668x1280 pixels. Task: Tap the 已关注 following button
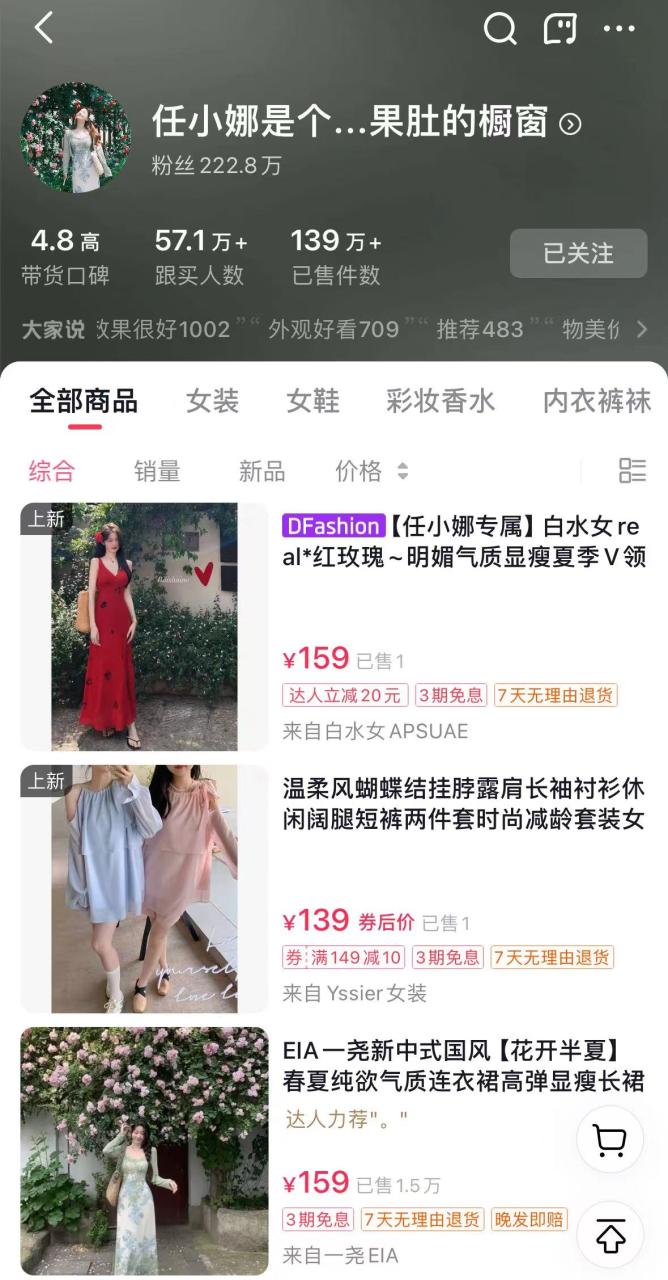pyautogui.click(x=578, y=254)
